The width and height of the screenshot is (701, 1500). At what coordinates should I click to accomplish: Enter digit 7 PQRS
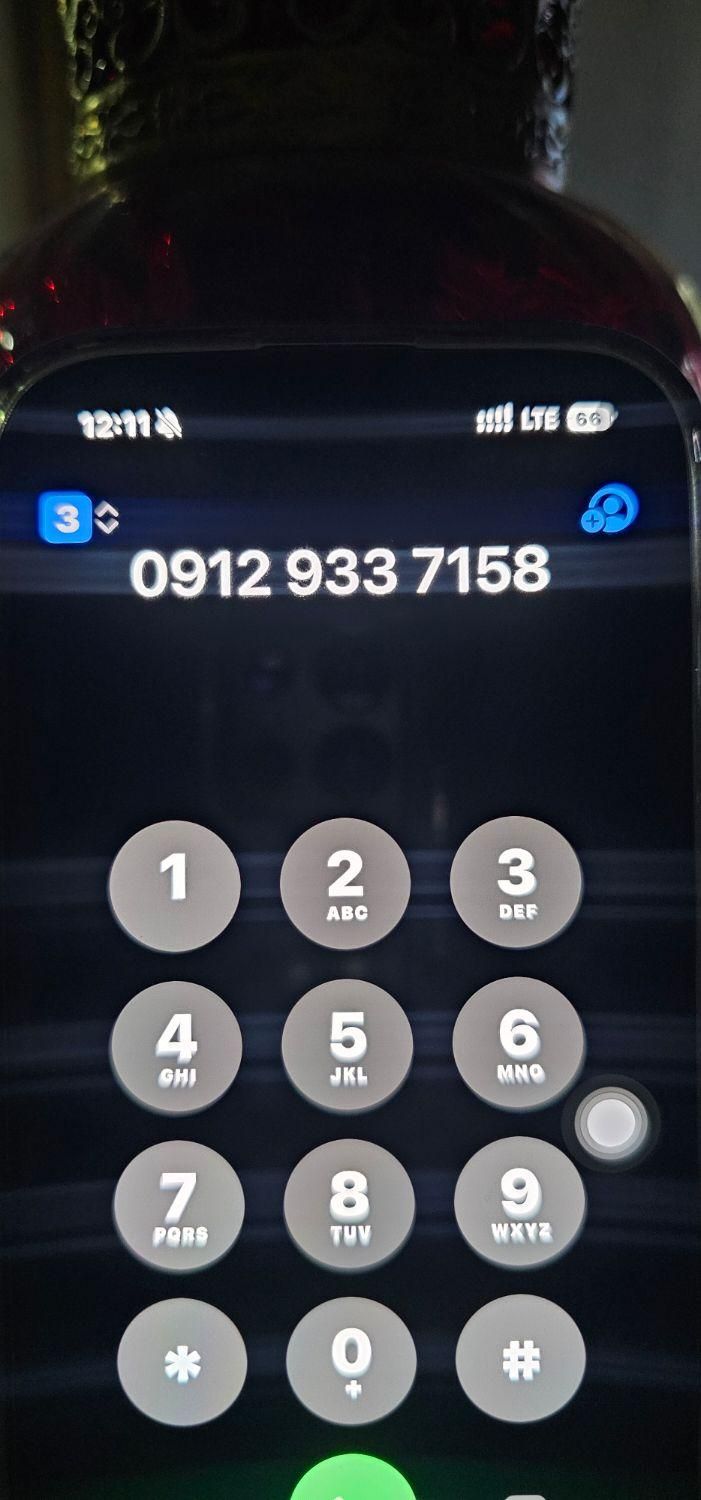(x=179, y=1206)
